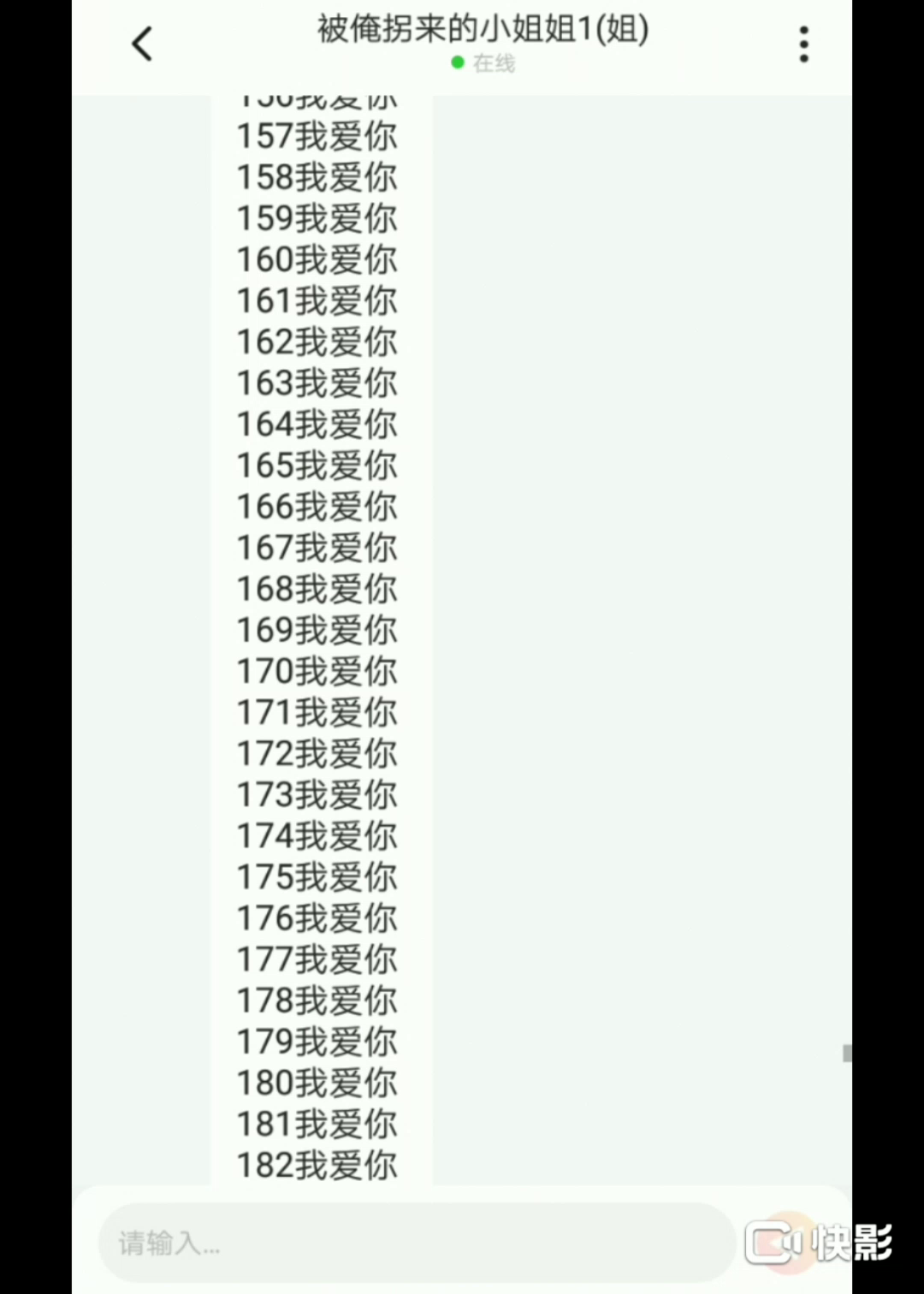The height and width of the screenshot is (1294, 924).
Task: Open the three-dot overflow menu
Action: click(x=803, y=44)
